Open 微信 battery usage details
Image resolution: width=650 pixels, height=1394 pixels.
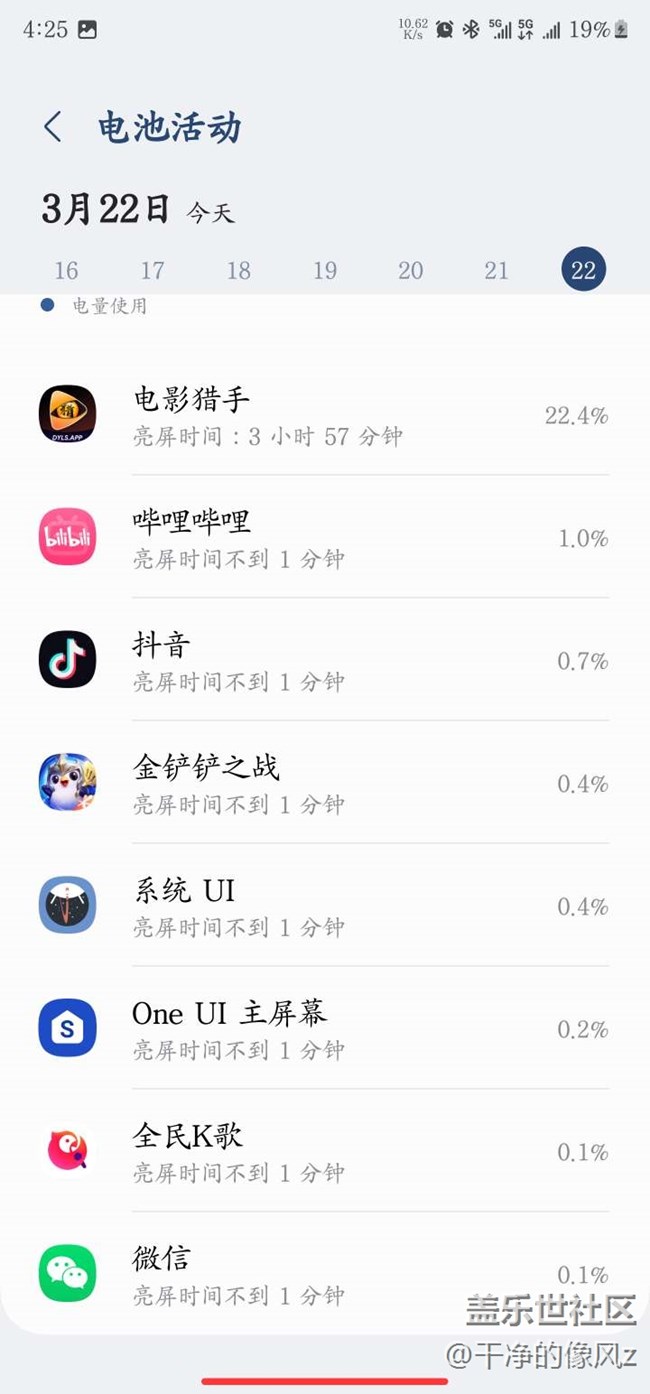pyautogui.click(x=324, y=1274)
